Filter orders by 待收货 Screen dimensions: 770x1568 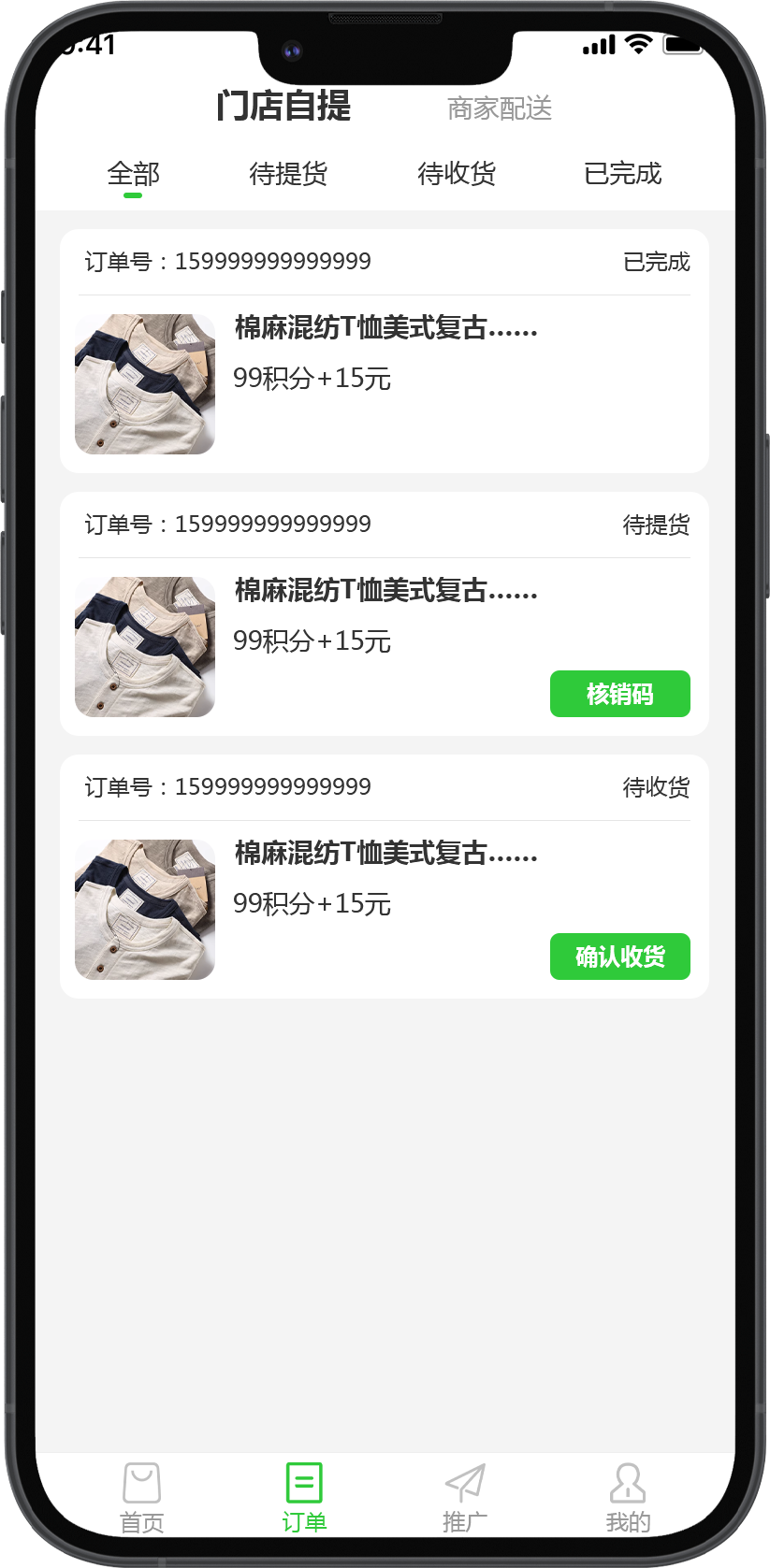click(456, 174)
